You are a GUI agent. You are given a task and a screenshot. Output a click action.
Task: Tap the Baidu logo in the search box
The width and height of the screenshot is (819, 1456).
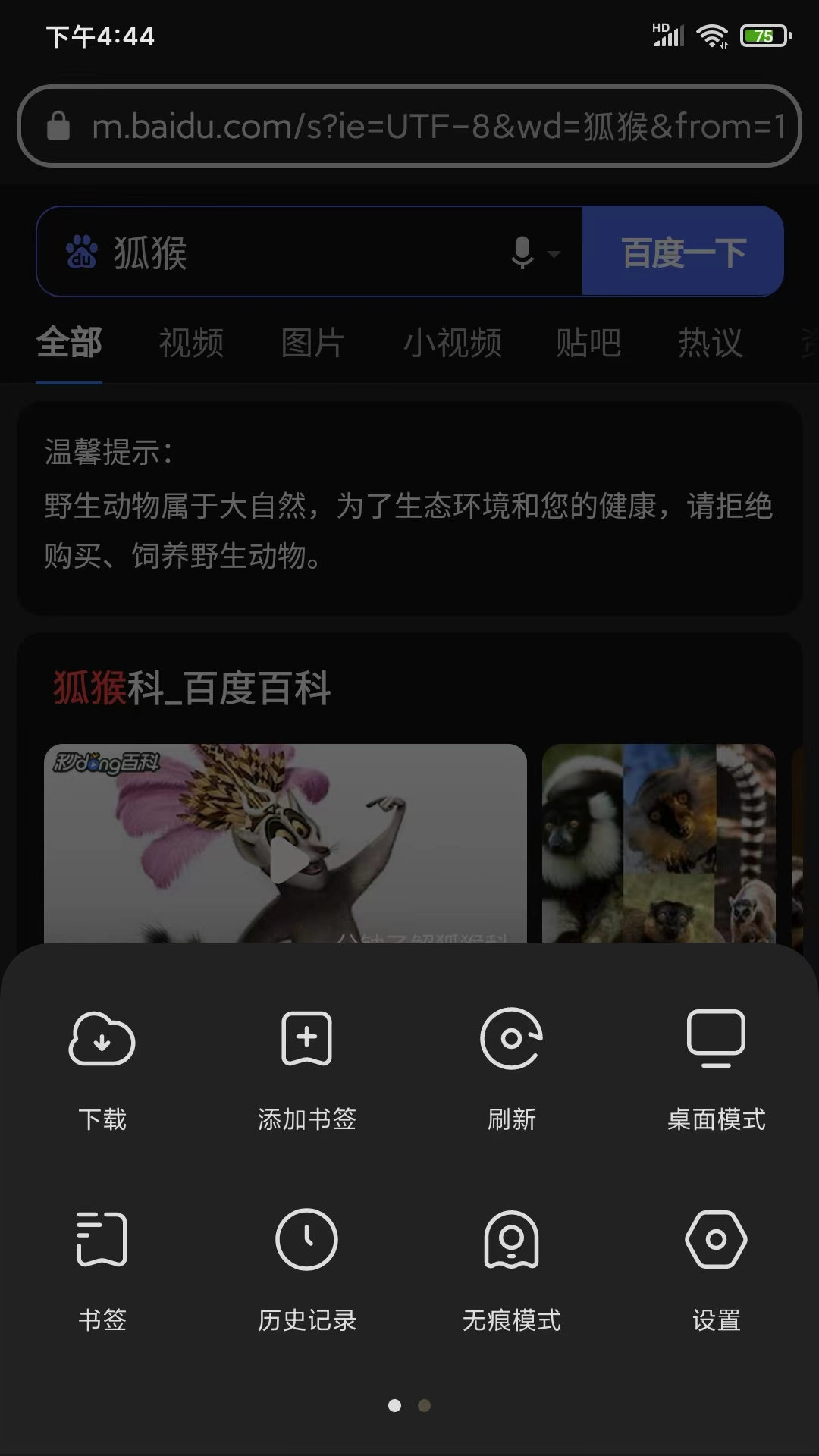coord(83,252)
